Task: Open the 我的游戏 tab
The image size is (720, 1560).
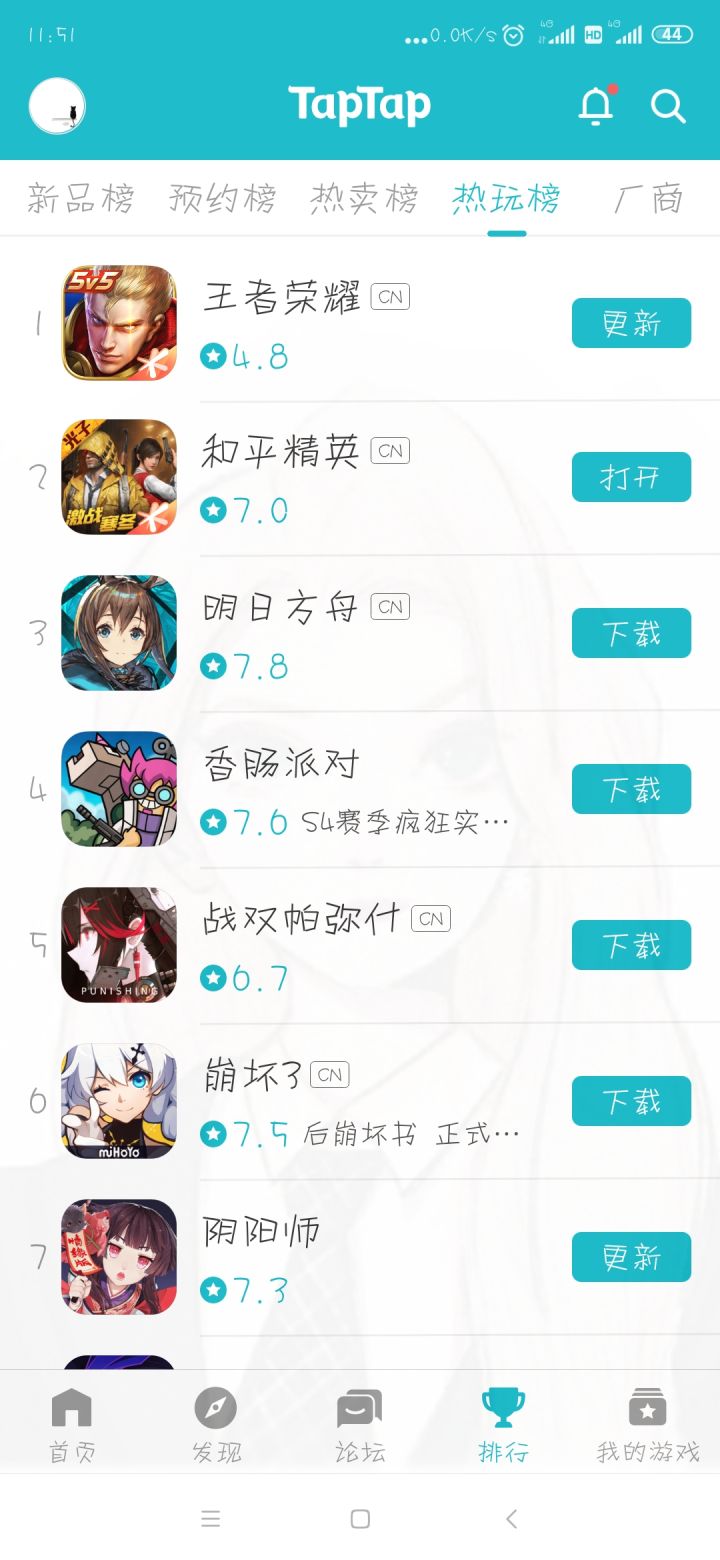Action: point(648,1425)
